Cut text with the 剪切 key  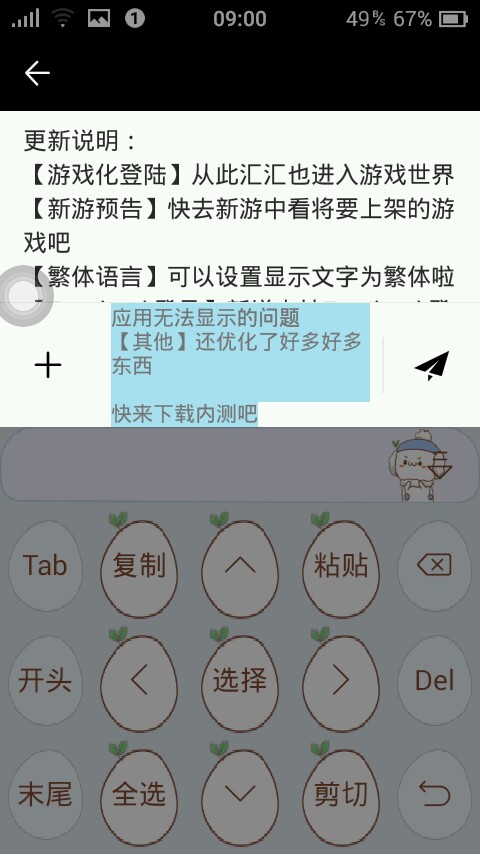(x=341, y=795)
